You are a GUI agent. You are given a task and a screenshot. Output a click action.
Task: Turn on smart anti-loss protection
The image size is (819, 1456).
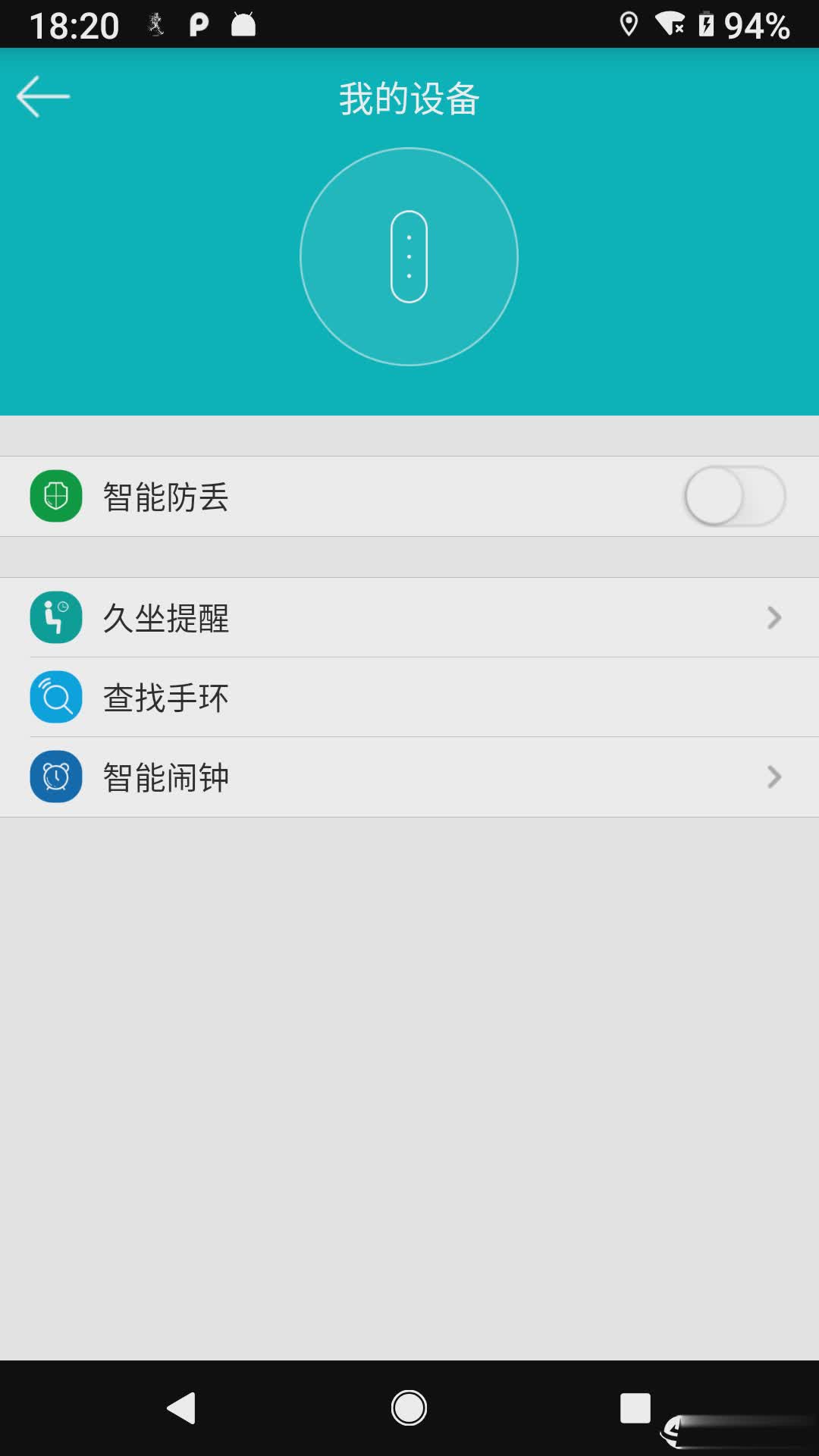[x=734, y=495]
